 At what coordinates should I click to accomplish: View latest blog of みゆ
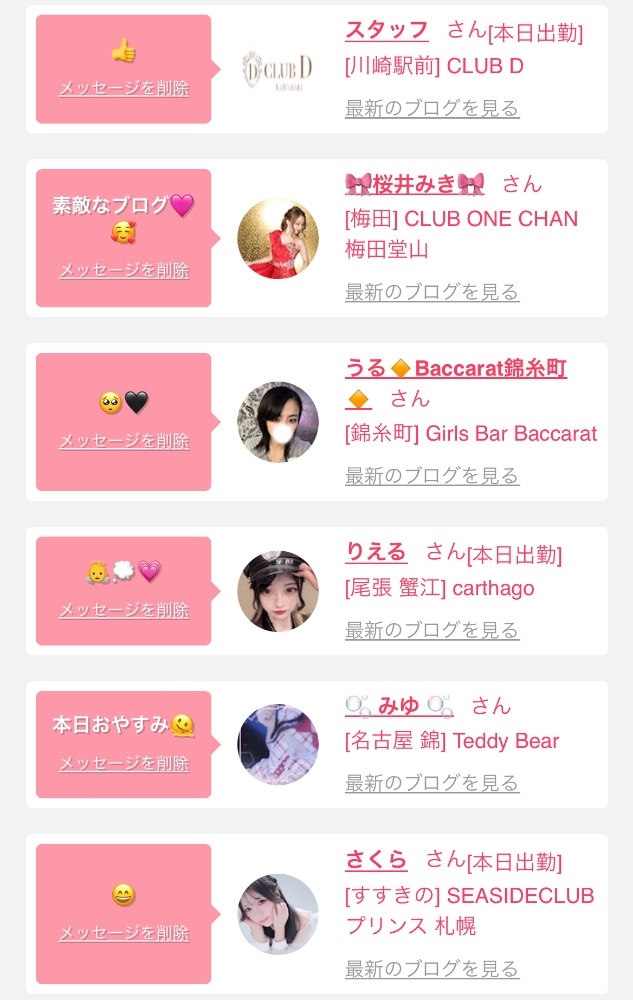[432, 783]
